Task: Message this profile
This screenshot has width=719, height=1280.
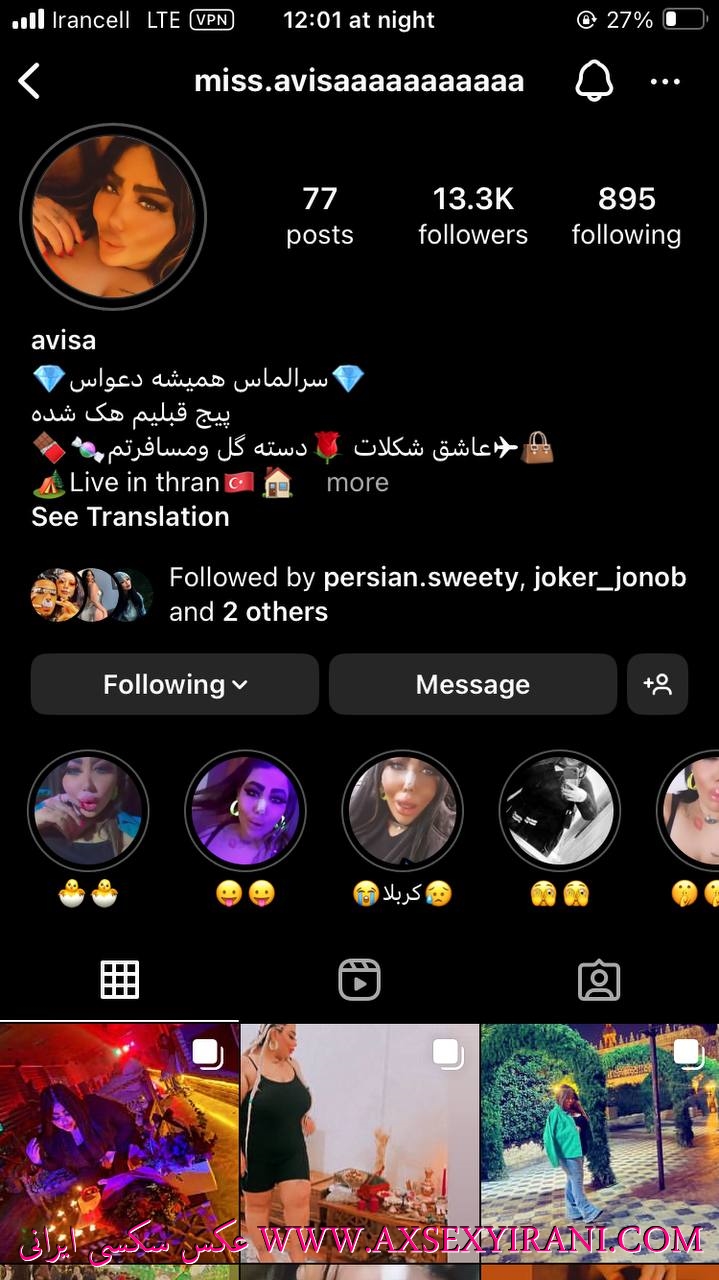Action: point(472,684)
